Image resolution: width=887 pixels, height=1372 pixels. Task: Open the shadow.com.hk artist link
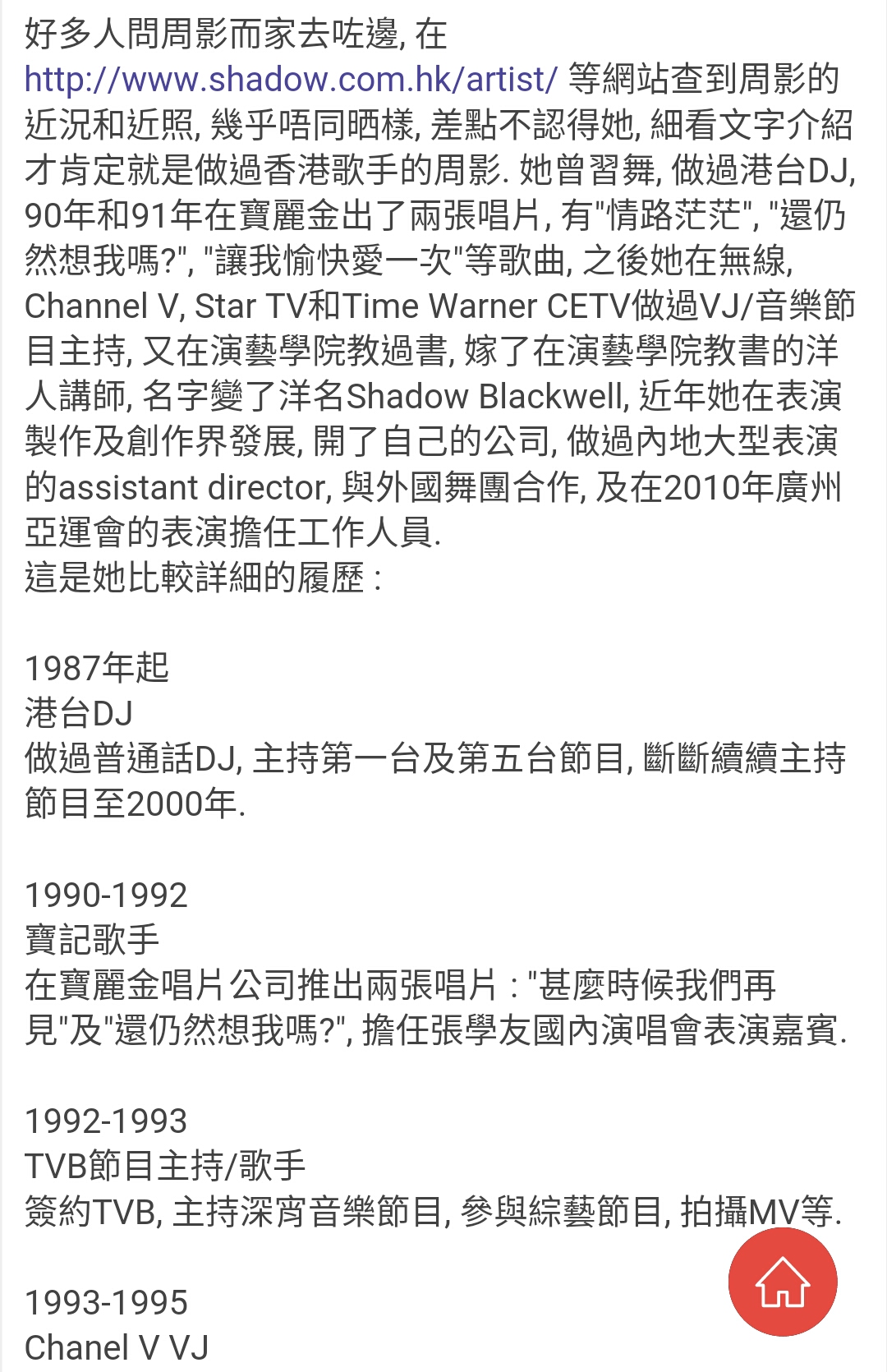tap(291, 80)
